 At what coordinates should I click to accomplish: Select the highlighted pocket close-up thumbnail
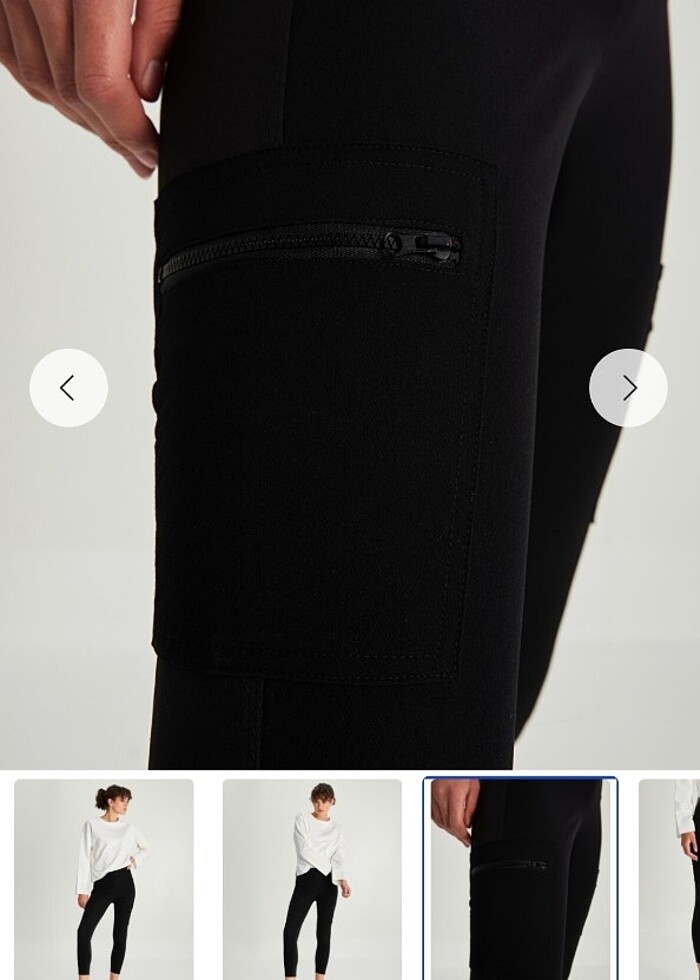pos(520,878)
